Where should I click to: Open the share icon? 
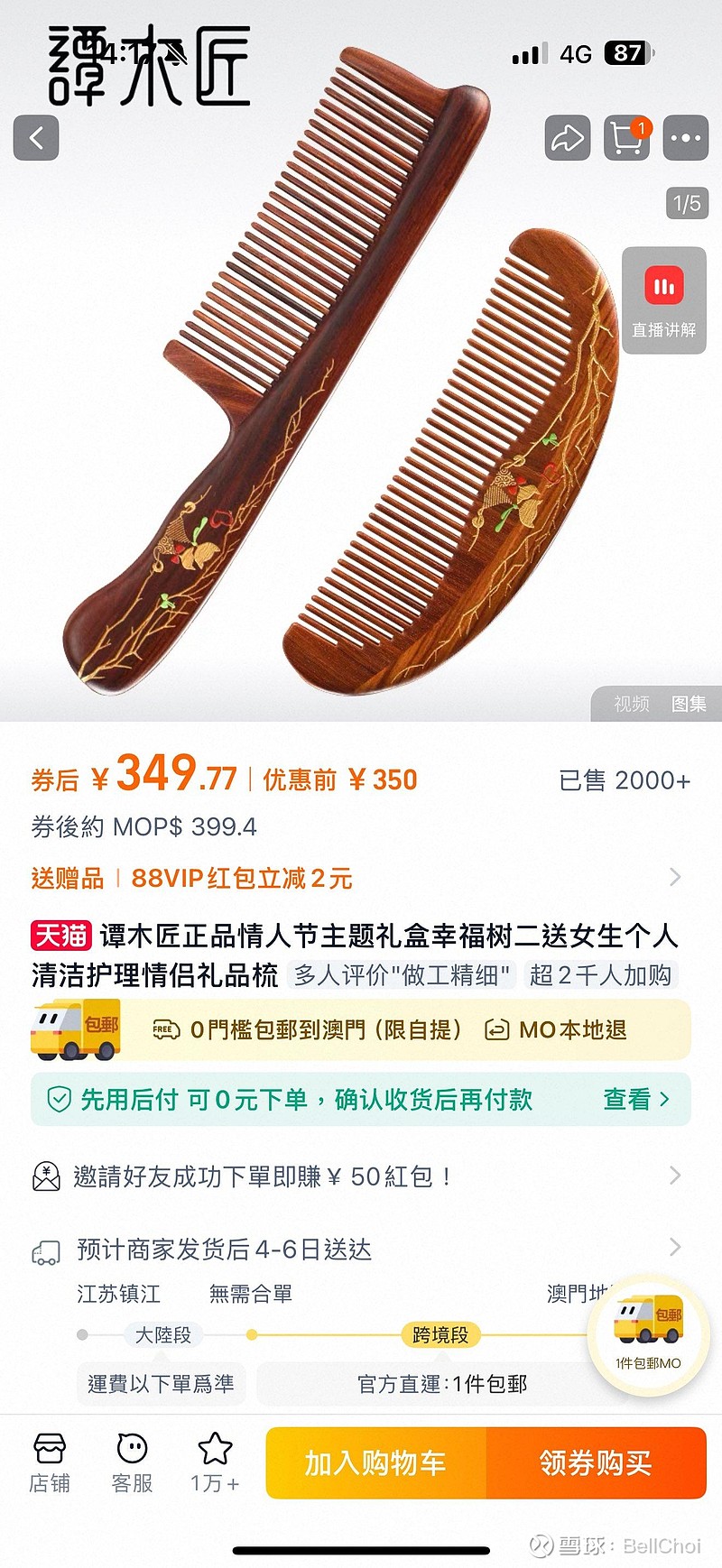tap(567, 138)
